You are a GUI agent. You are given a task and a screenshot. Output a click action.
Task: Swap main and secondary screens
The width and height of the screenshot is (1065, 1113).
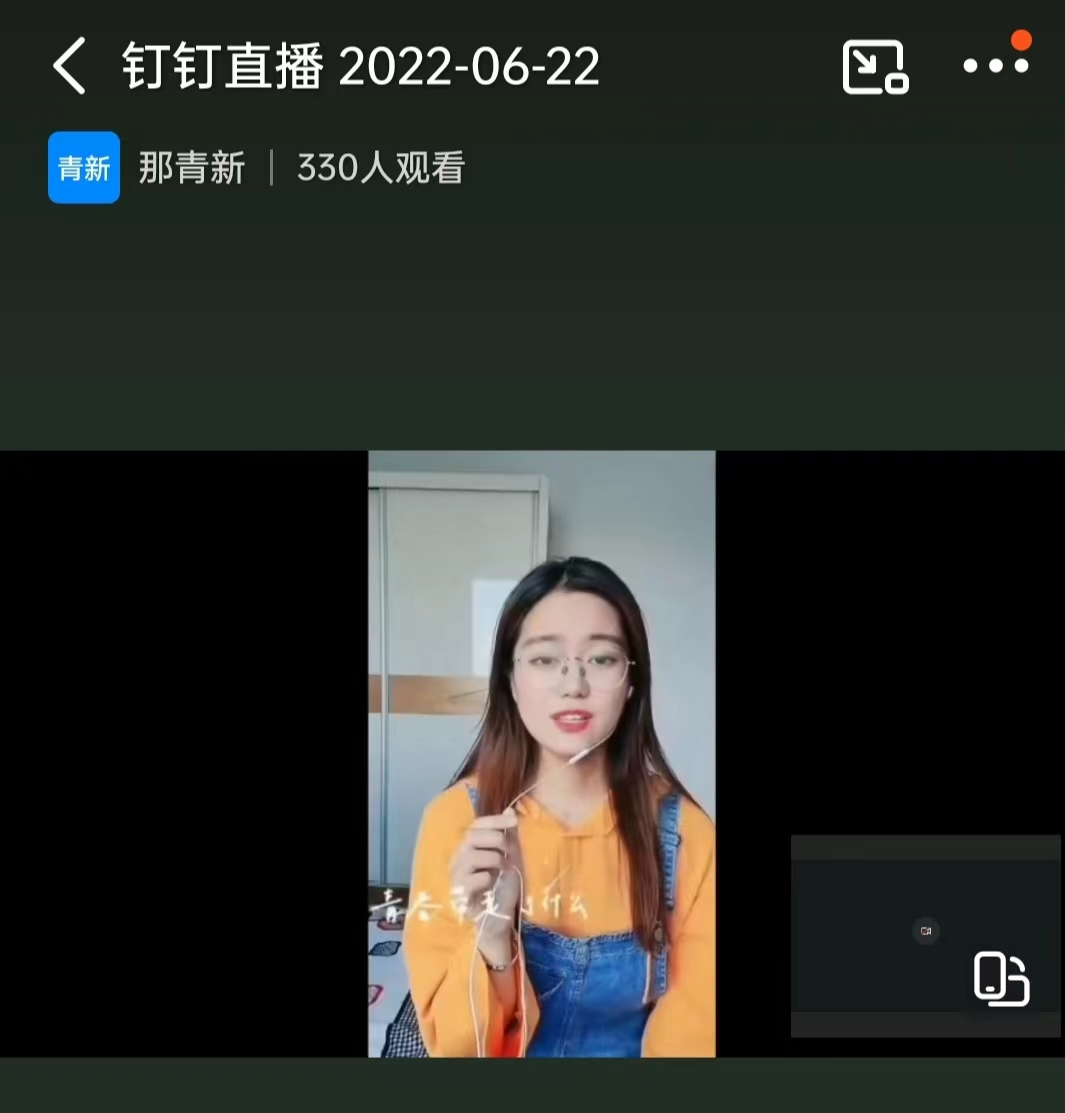point(1001,978)
